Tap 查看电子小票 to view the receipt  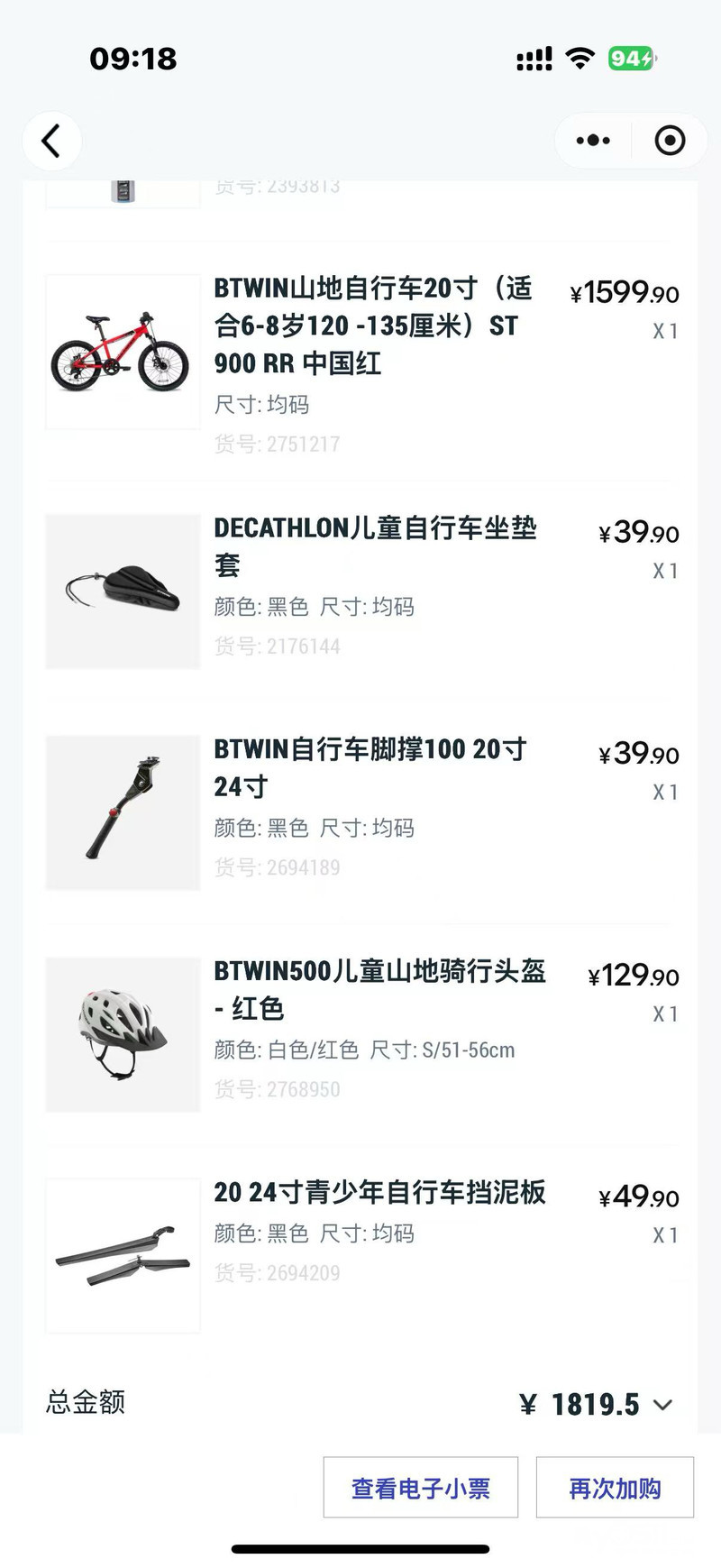(421, 1488)
